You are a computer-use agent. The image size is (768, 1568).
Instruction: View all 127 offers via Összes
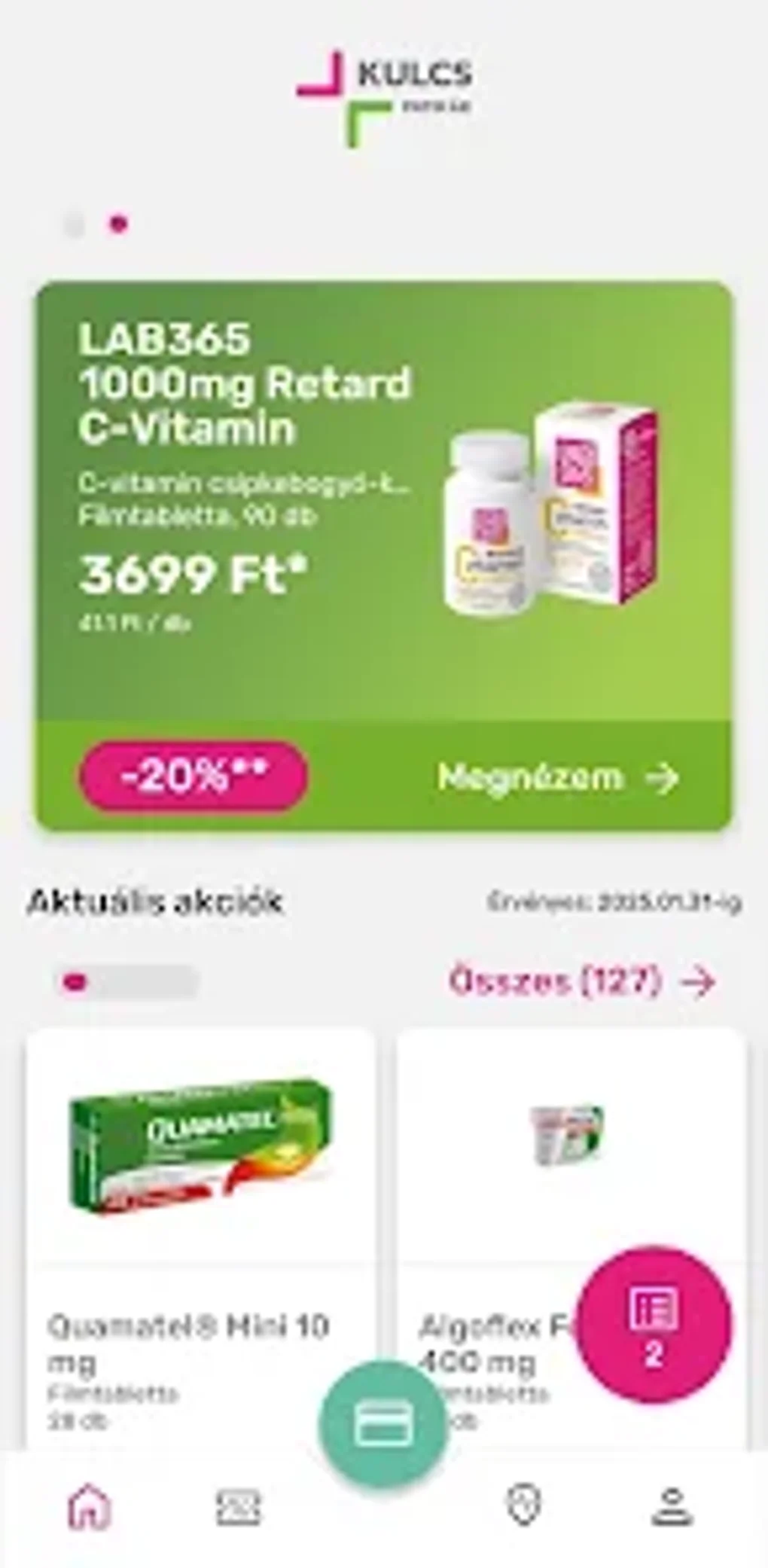pos(581,981)
